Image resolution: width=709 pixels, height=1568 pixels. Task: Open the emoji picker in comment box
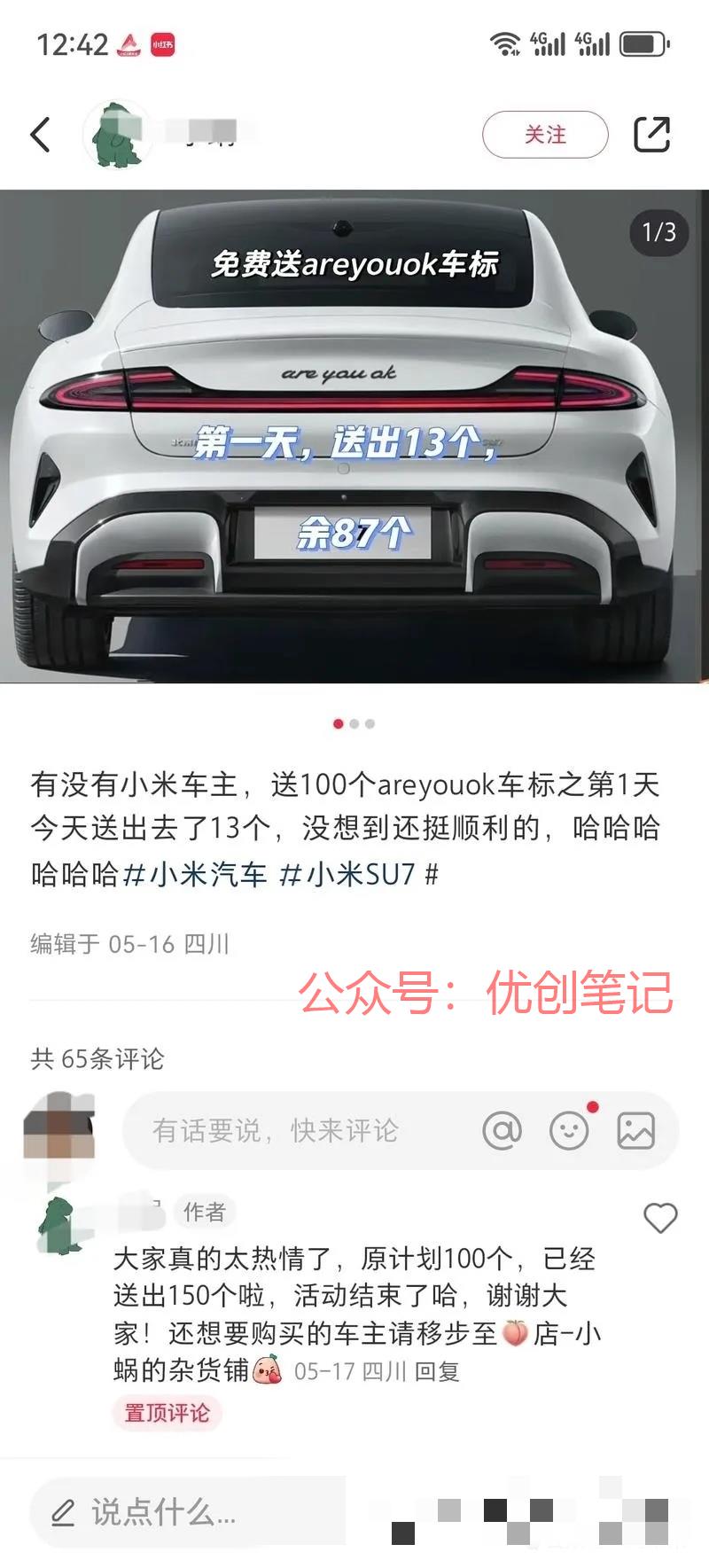point(569,1131)
